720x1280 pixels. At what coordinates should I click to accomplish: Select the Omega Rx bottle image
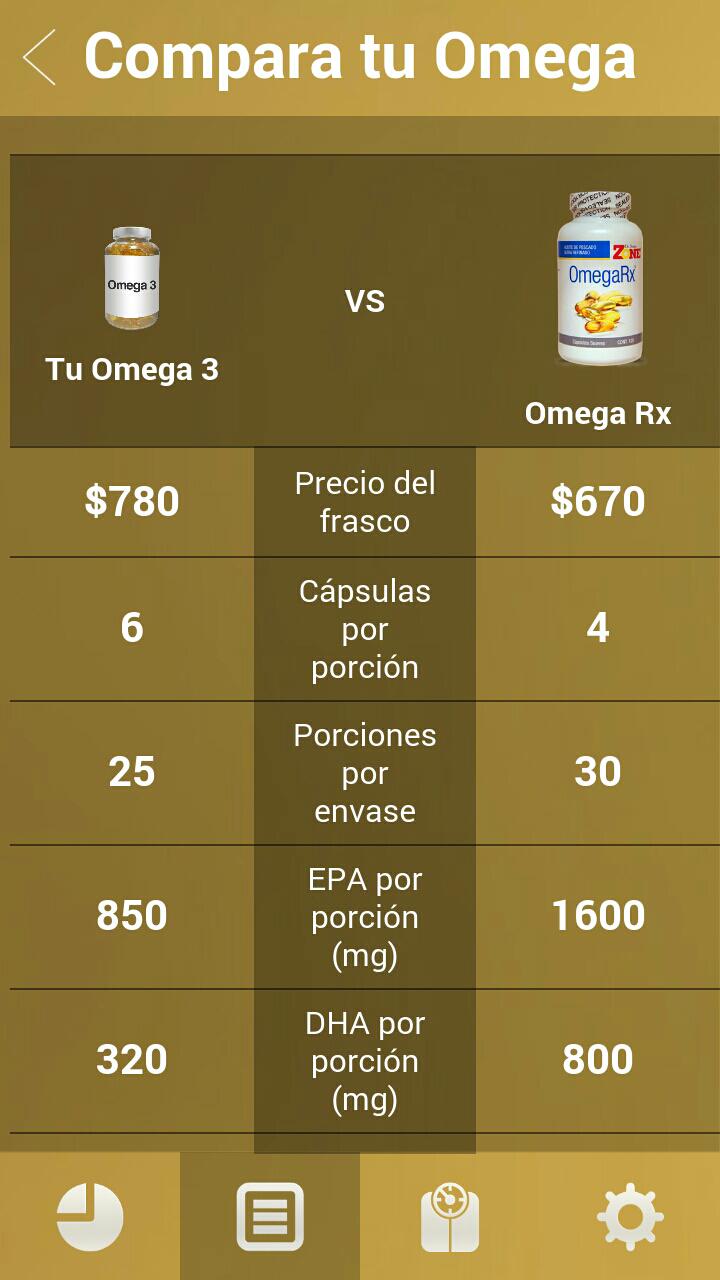[x=600, y=275]
